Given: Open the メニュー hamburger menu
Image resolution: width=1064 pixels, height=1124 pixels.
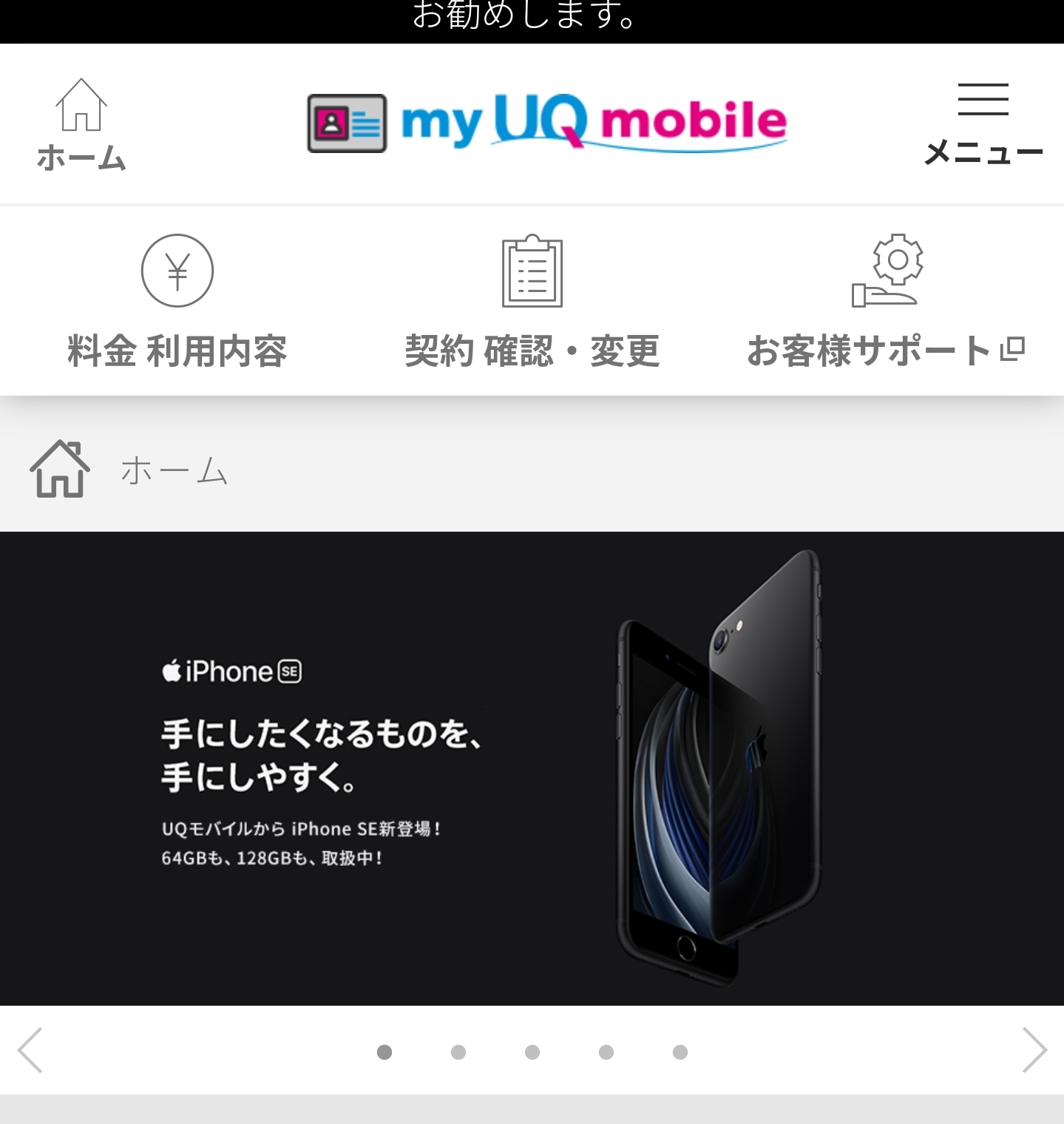Looking at the screenshot, I should [983, 123].
